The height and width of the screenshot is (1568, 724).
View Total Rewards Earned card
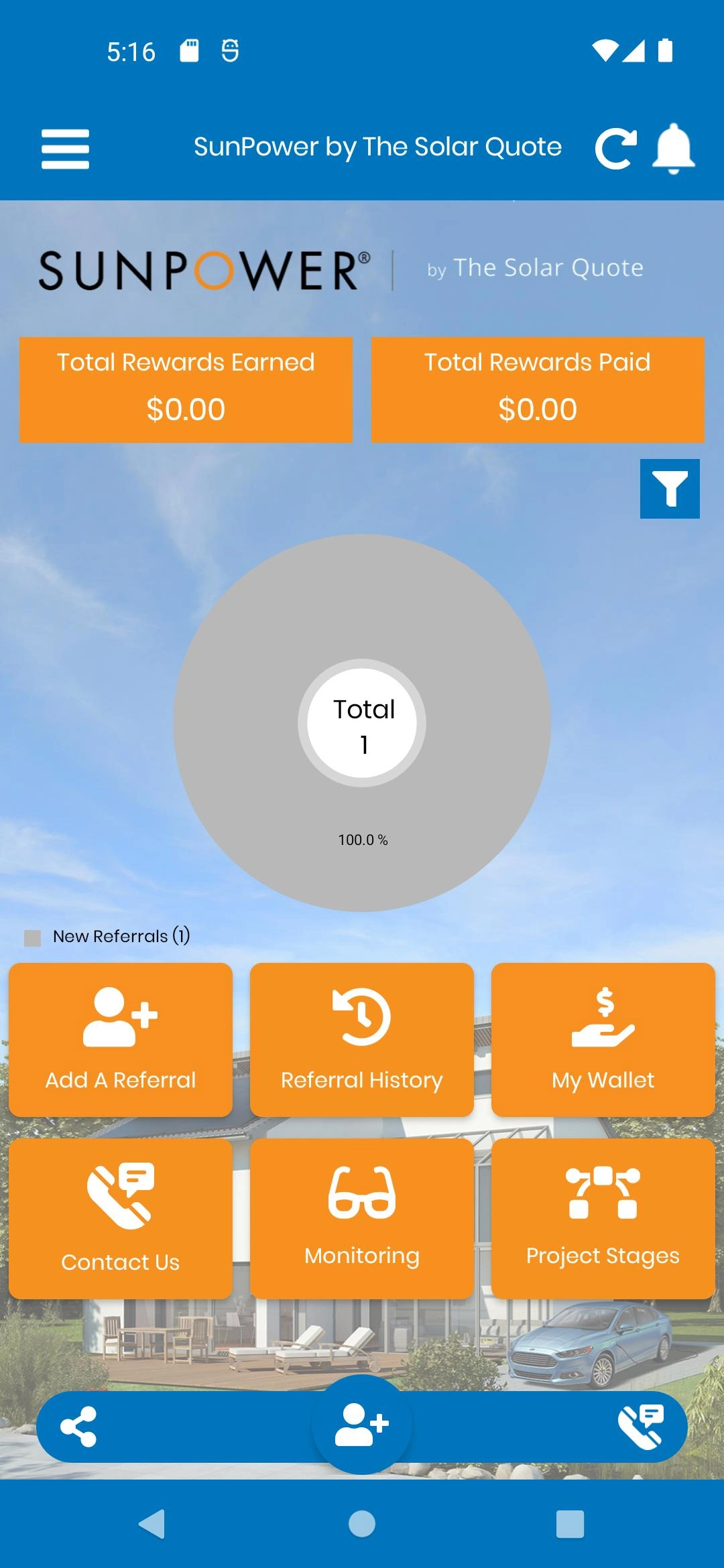coord(186,389)
